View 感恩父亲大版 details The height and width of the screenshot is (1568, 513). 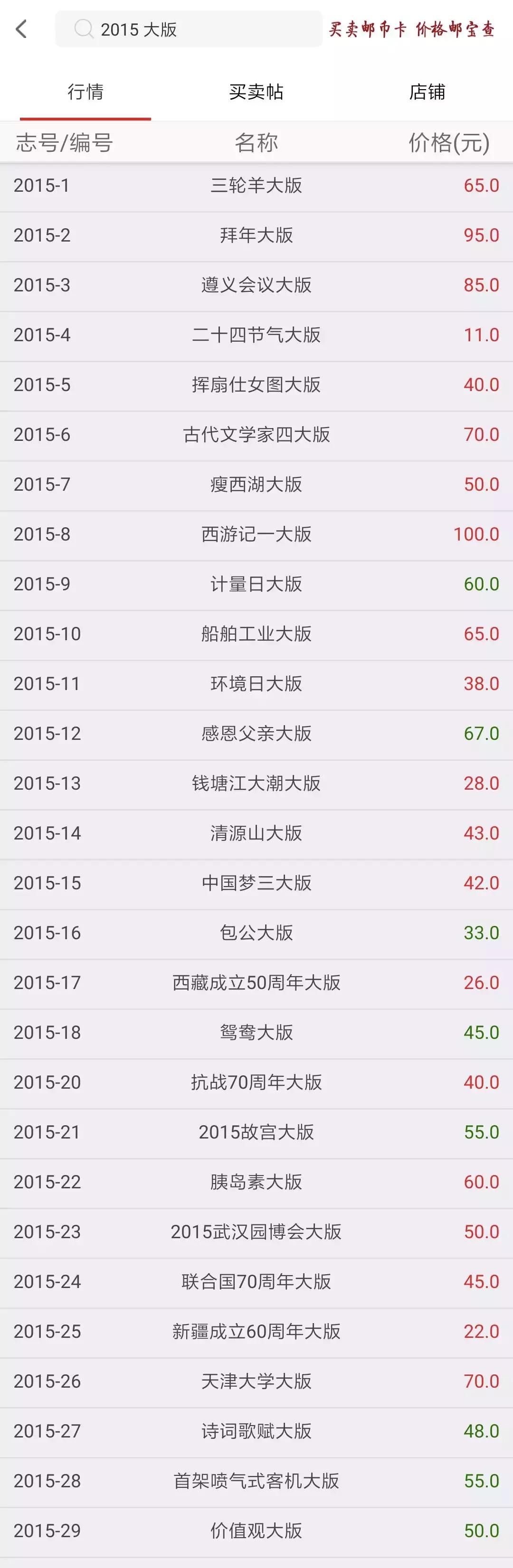pos(256,734)
